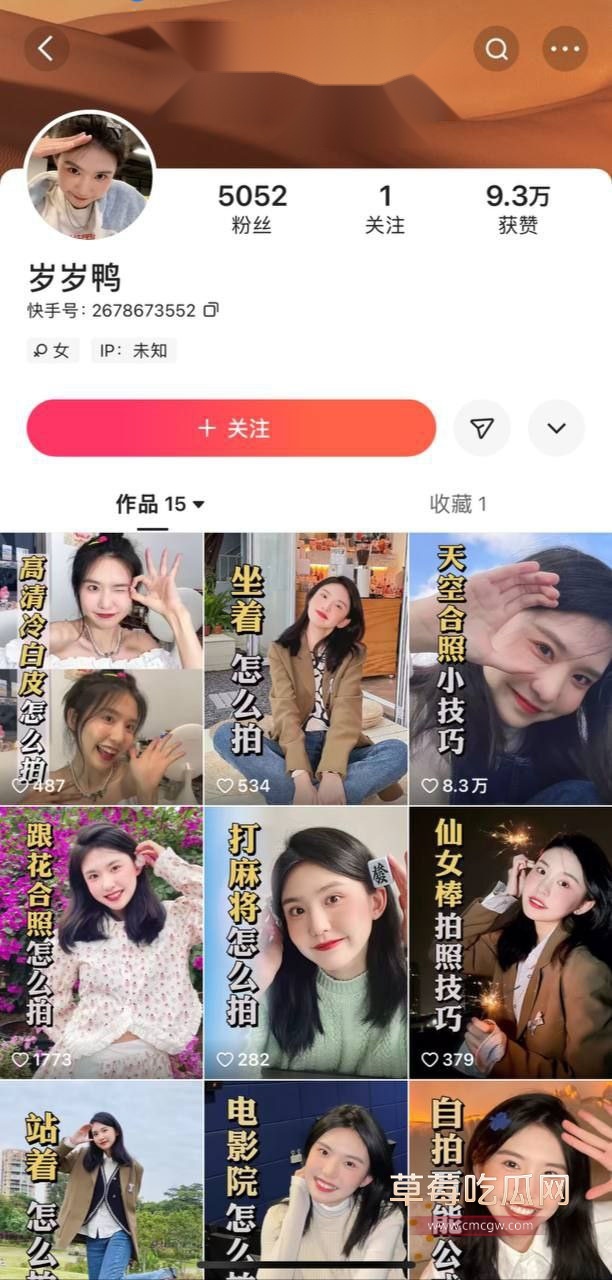Open the 仙女棒拍照技巧 video

tap(510, 941)
